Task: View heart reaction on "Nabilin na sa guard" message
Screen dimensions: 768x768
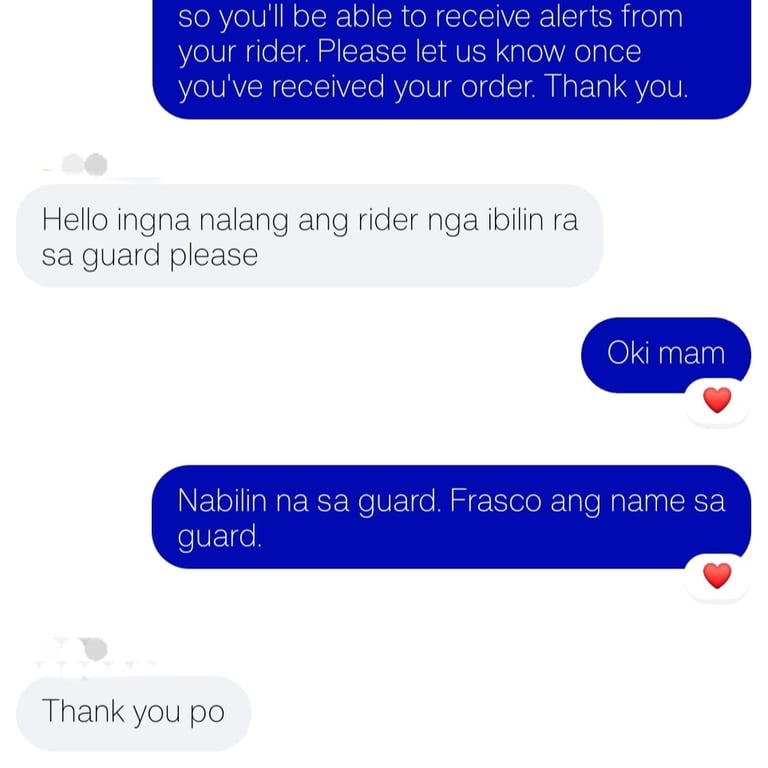Action: 717,576
